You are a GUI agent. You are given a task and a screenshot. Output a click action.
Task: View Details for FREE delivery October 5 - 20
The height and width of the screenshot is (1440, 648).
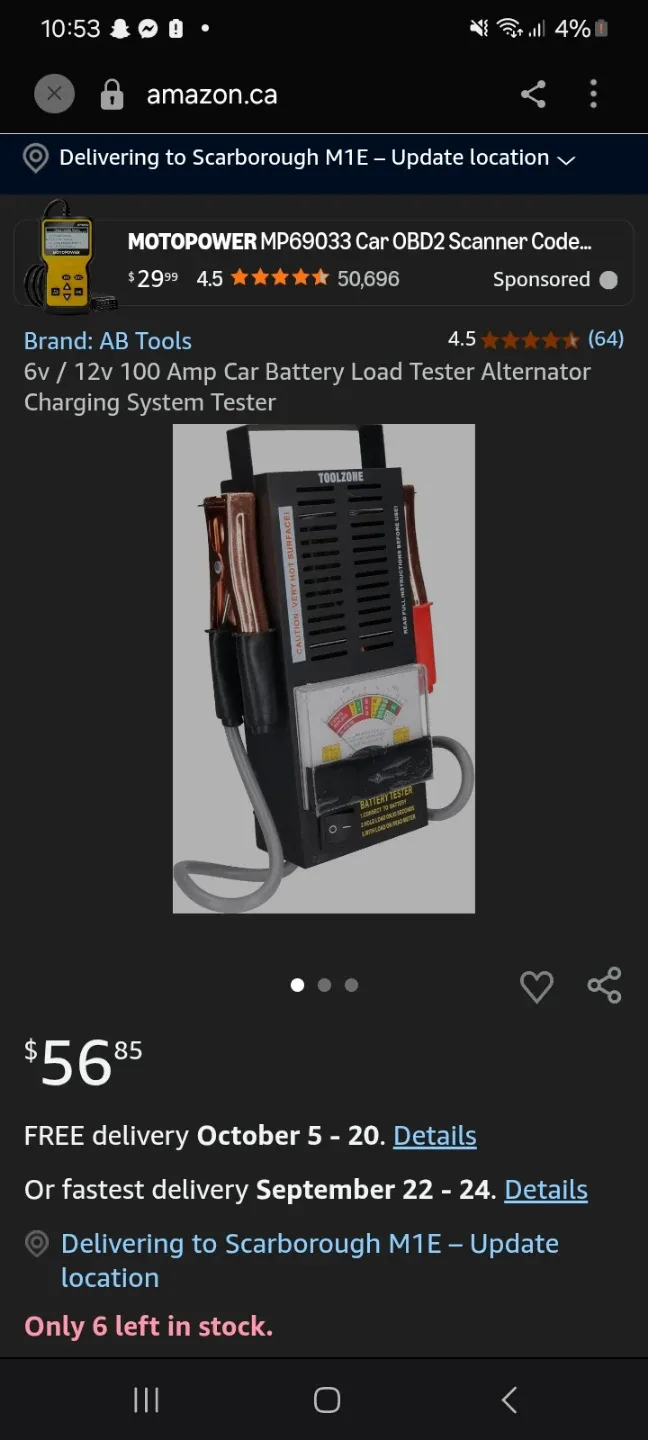pyautogui.click(x=435, y=1136)
